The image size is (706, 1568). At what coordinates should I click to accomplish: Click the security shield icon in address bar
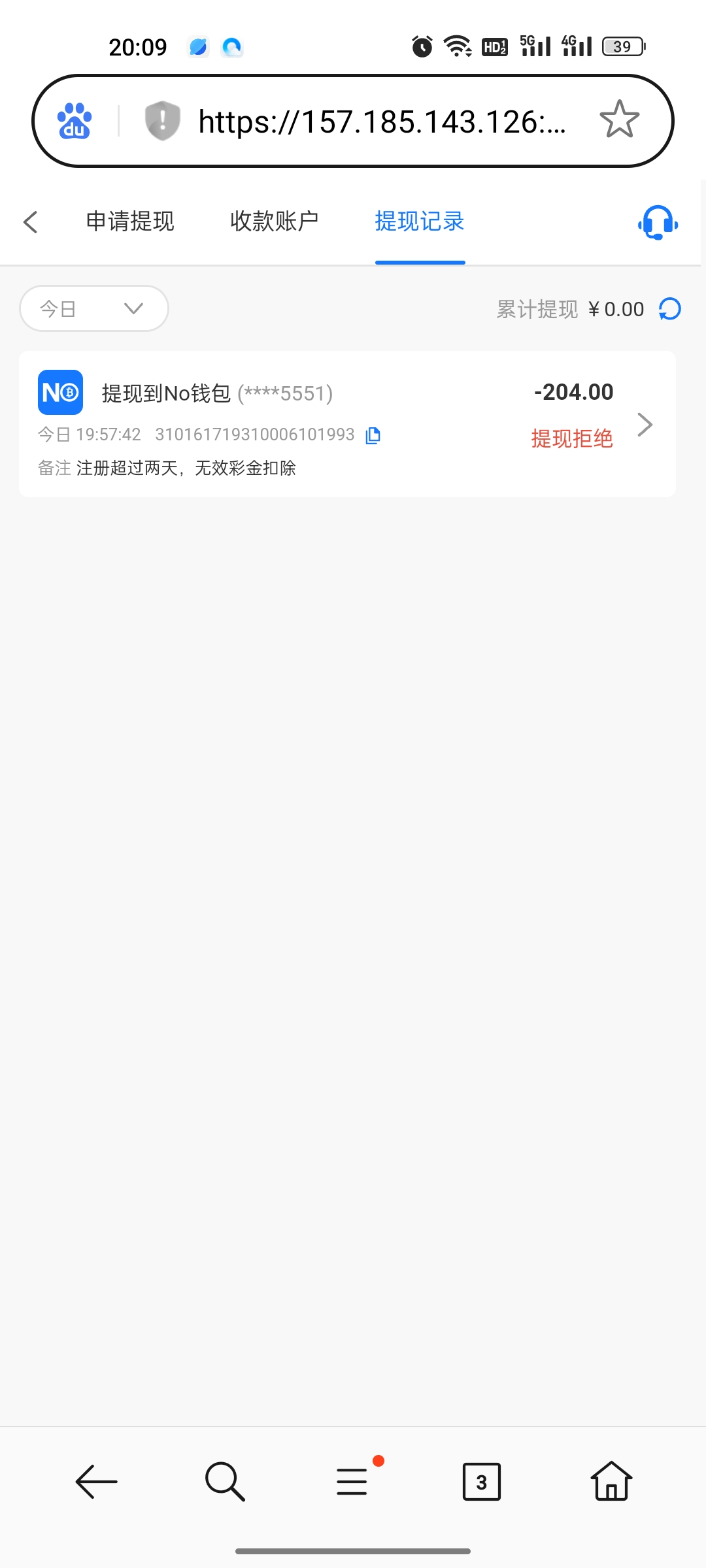161,121
